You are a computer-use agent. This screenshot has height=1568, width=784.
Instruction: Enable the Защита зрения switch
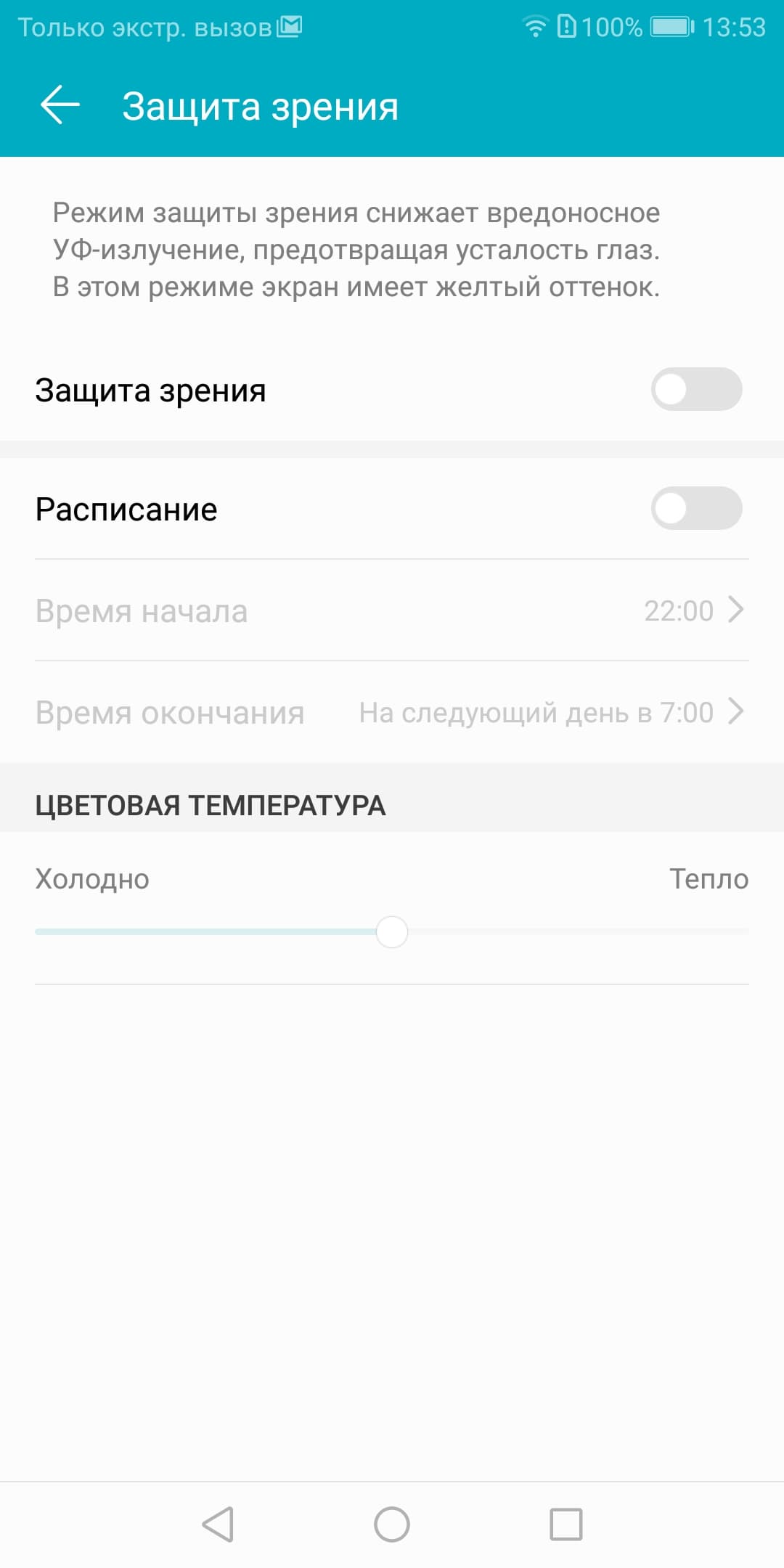coord(695,390)
